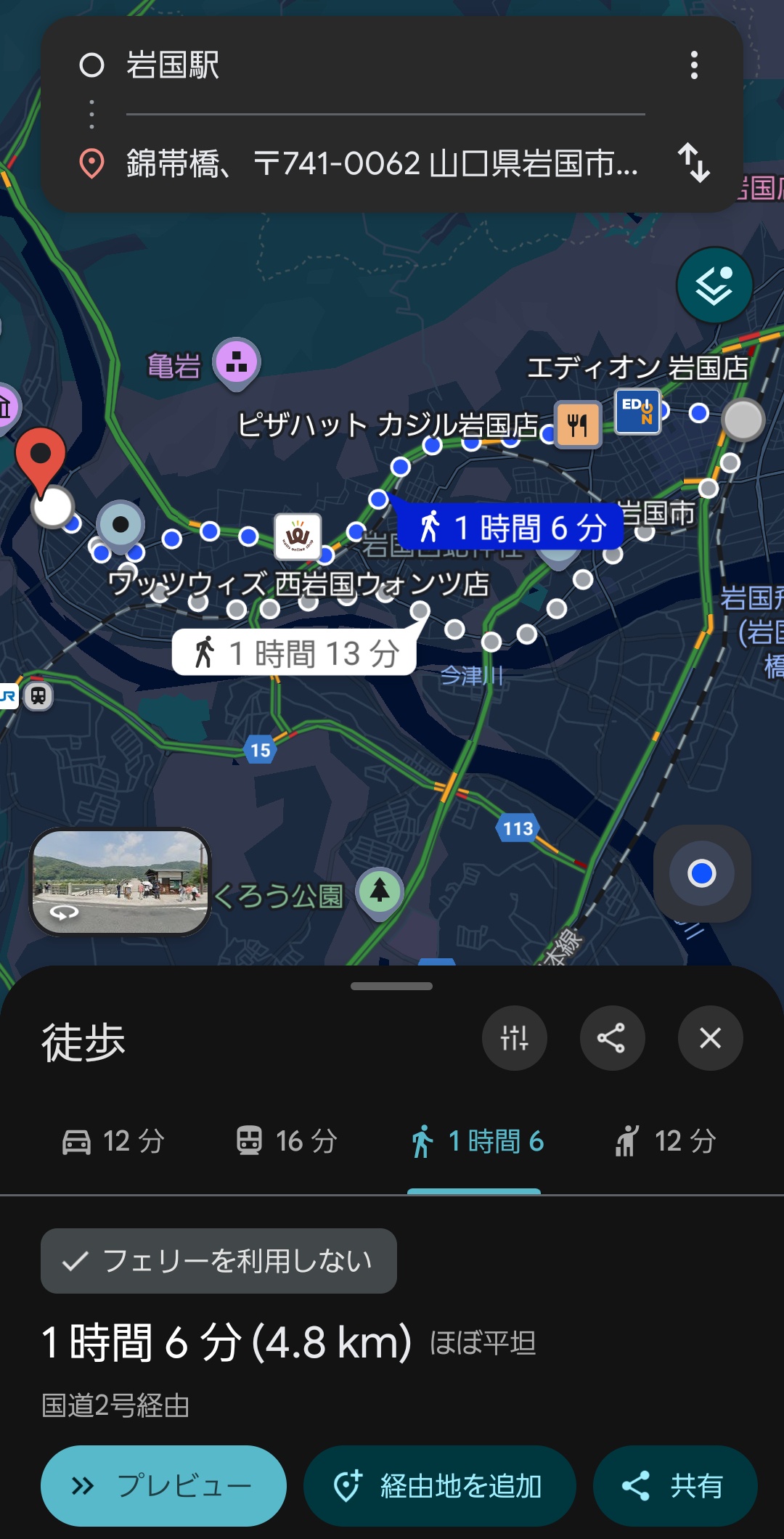Select the alternate 1 時間 13 分 route
784x1539 pixels.
pos(295,653)
